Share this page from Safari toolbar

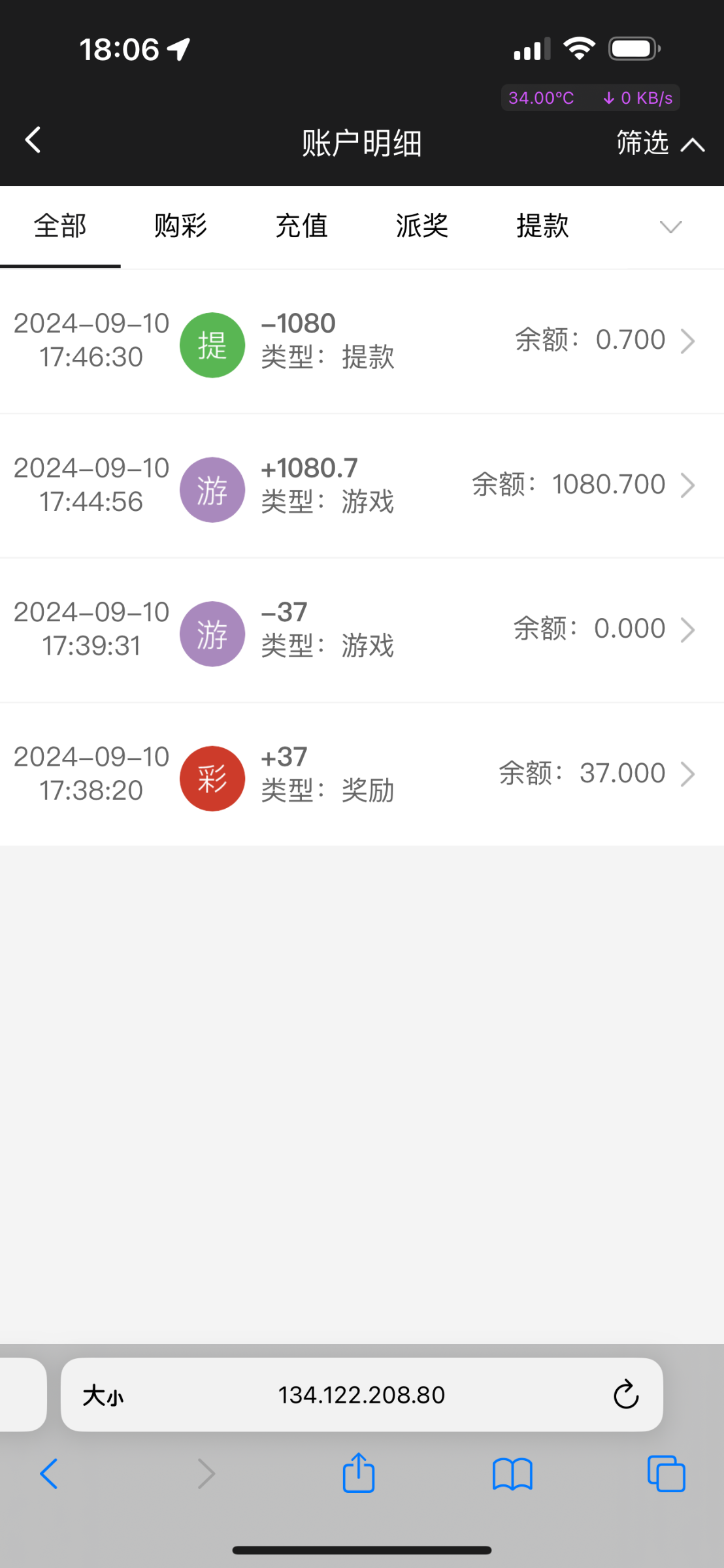click(359, 1473)
